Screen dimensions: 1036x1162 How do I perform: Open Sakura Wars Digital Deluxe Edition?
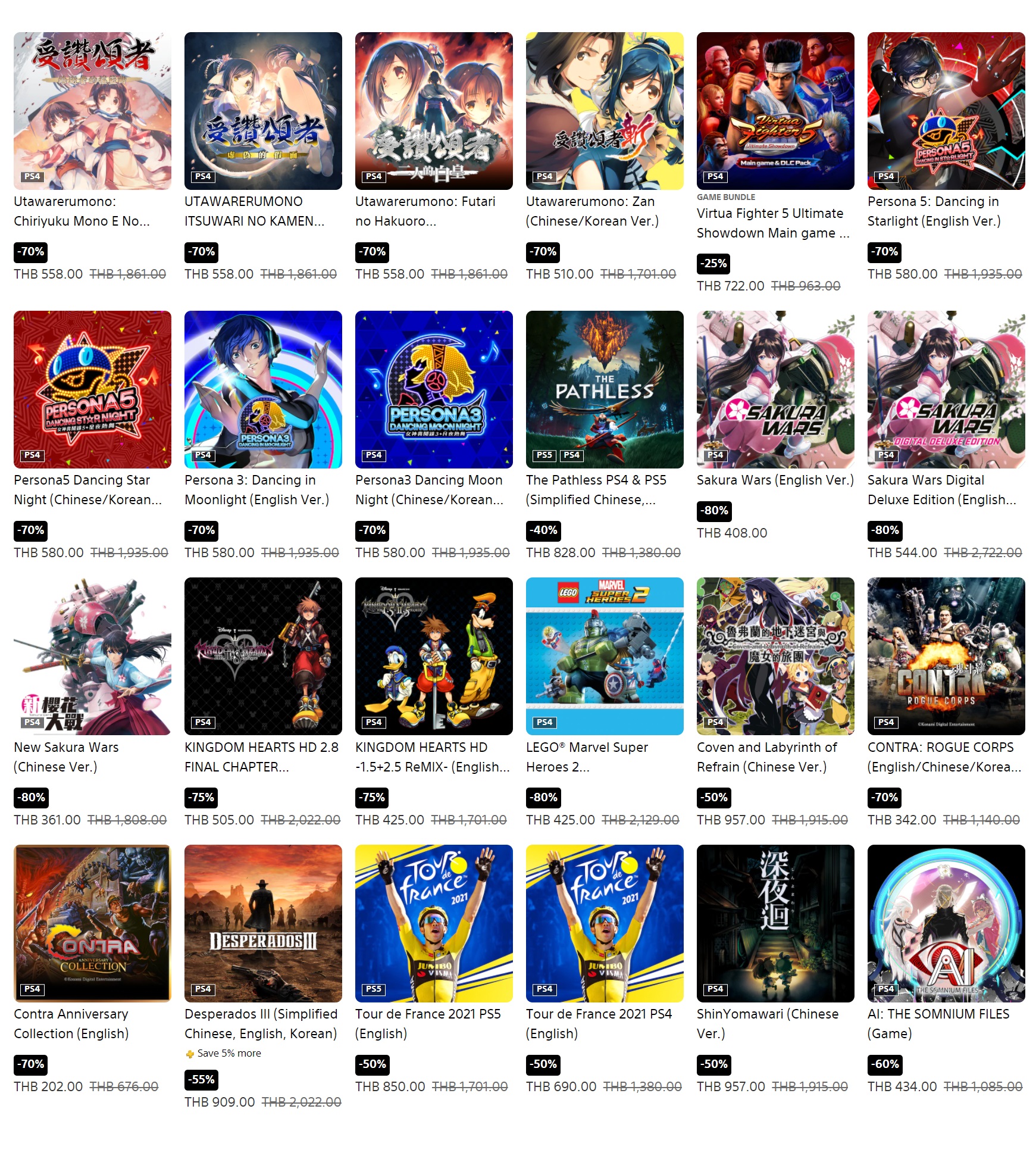(x=946, y=389)
